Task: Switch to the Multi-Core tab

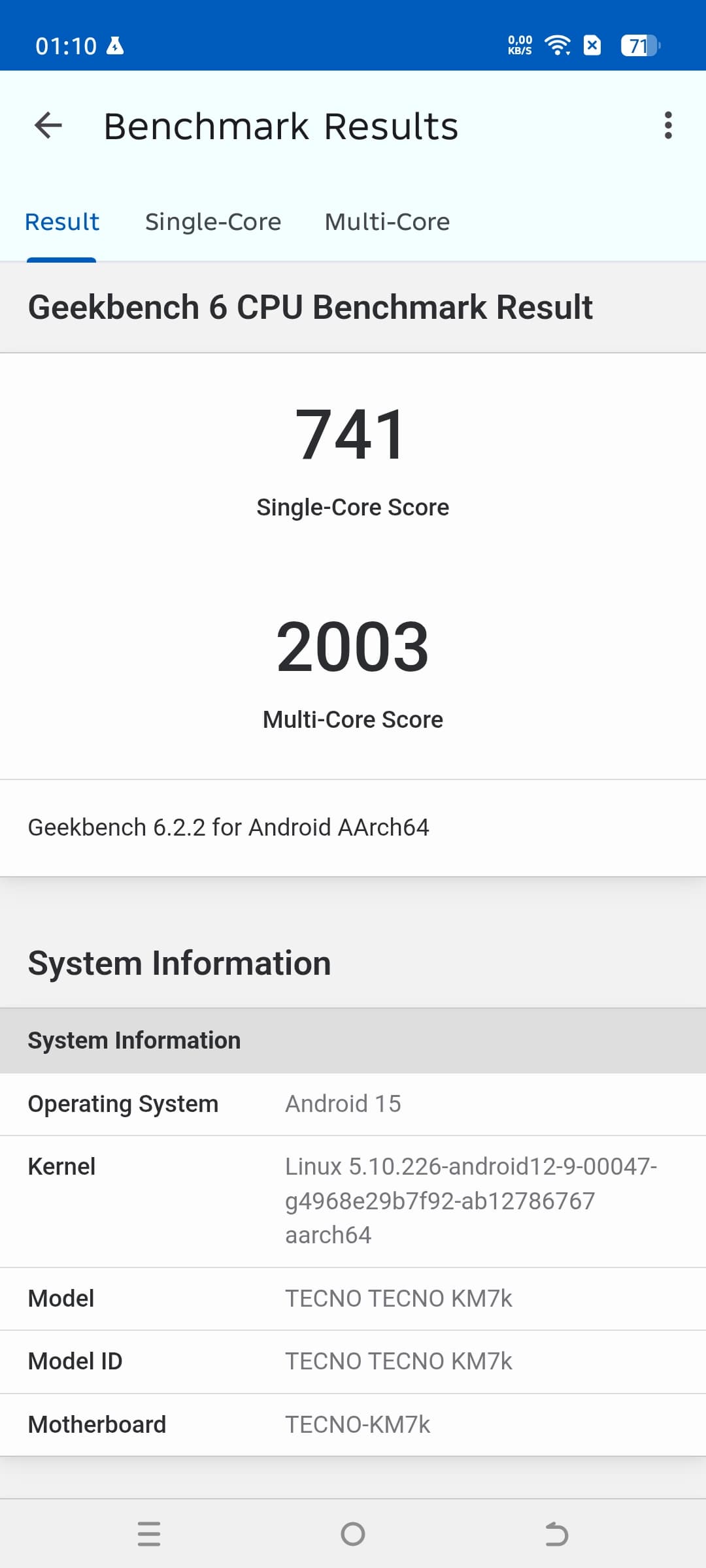Action: coord(387,222)
